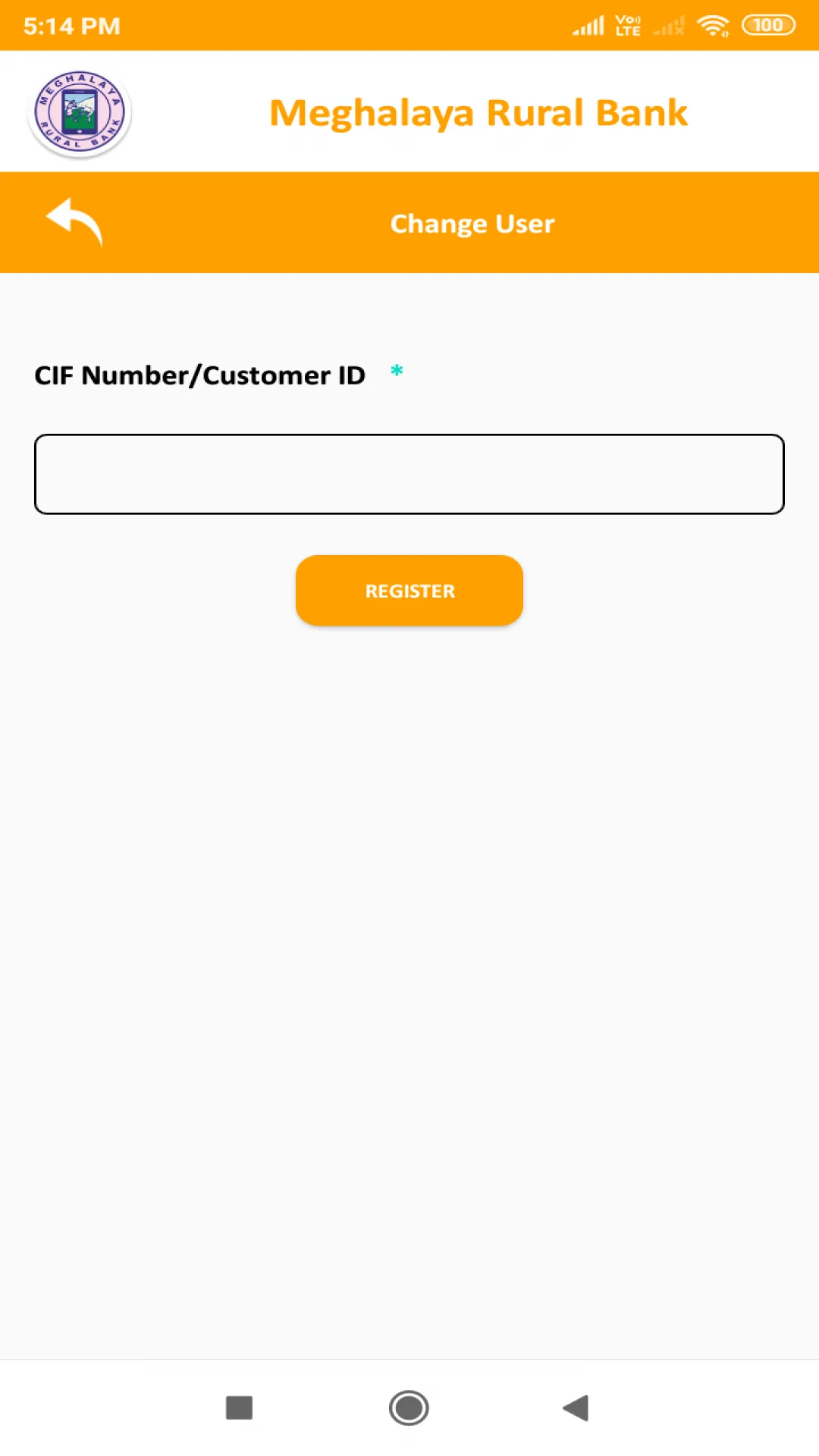Viewport: 819px width, 1456px height.
Task: Tap the recent apps square navigation icon
Action: click(x=238, y=1408)
